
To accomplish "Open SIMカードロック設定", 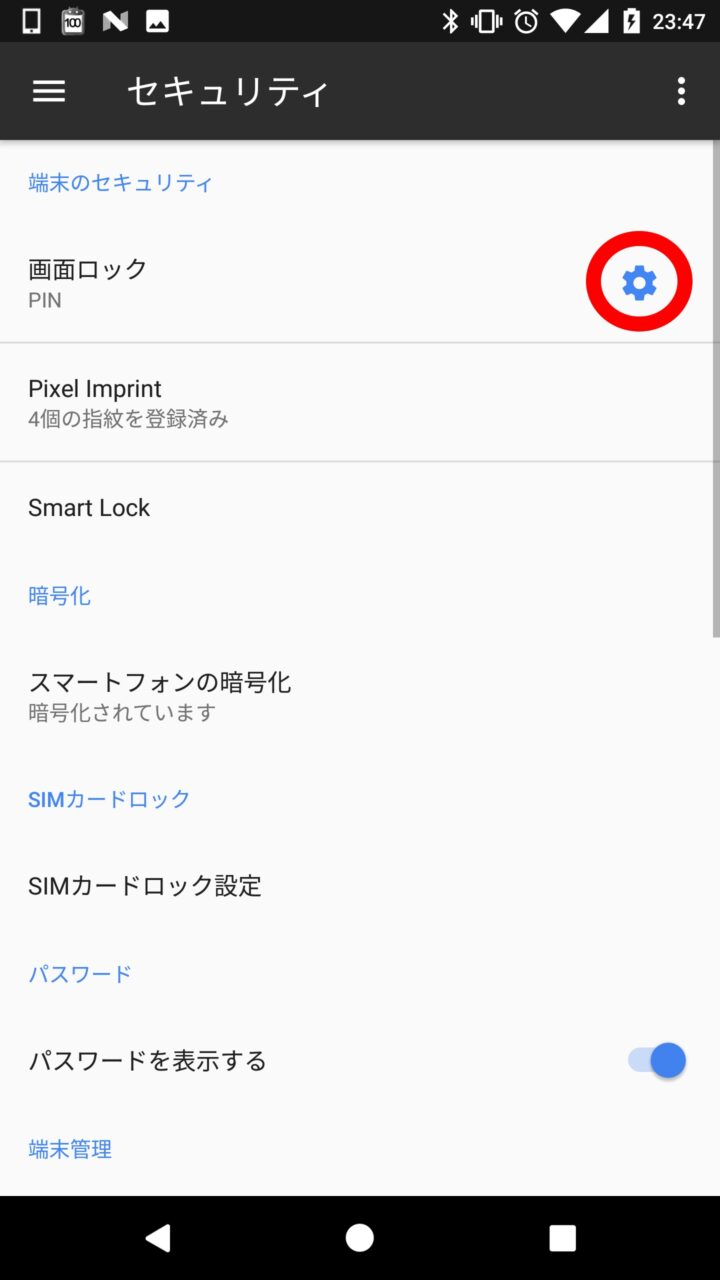I will click(x=300, y=886).
